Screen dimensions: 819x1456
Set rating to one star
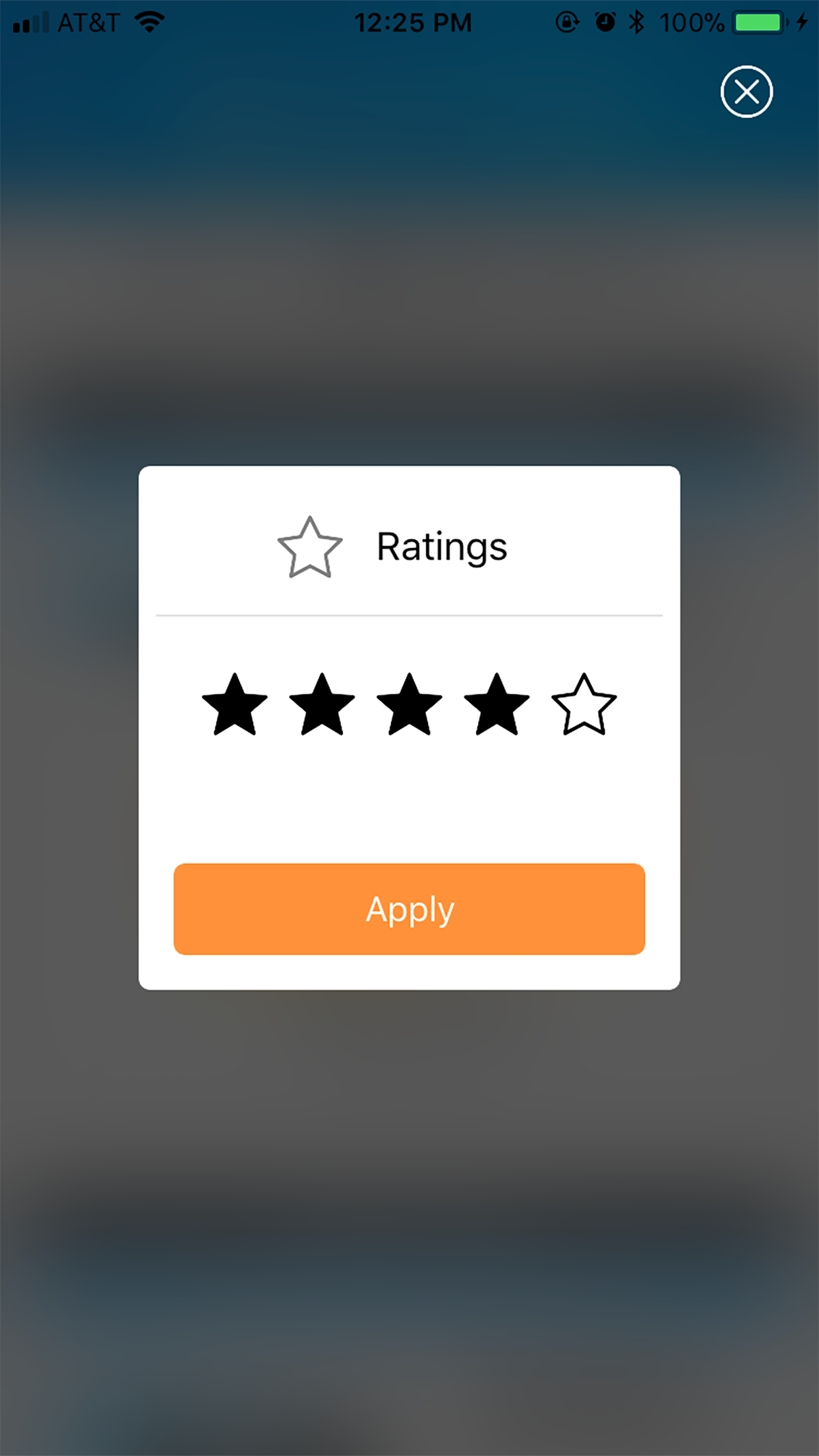pyautogui.click(x=235, y=705)
